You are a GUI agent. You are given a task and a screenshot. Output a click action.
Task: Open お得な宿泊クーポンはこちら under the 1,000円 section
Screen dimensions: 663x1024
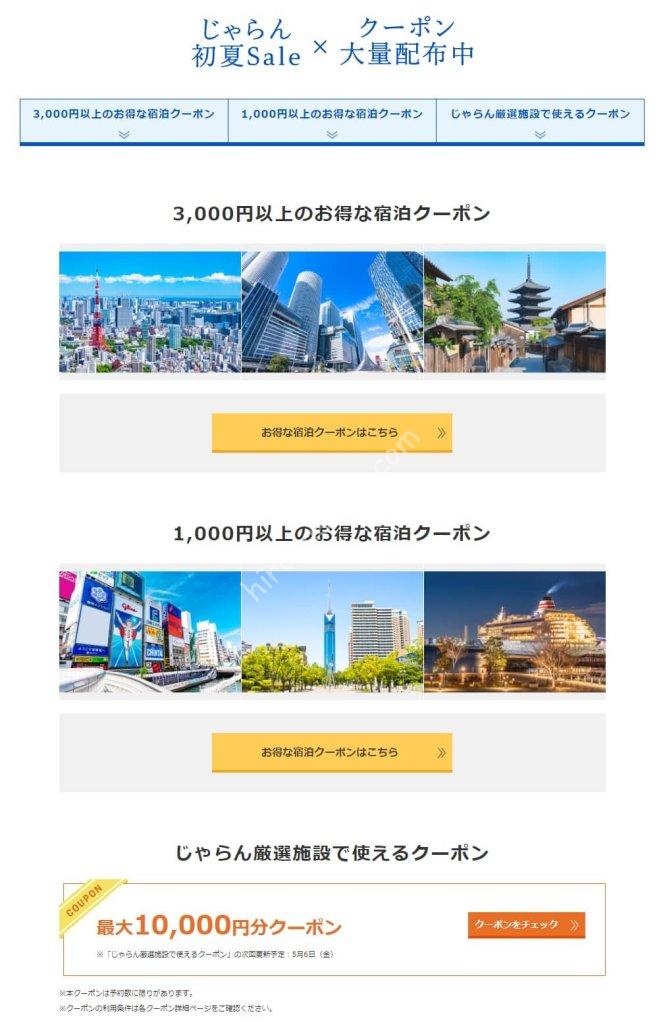332,752
